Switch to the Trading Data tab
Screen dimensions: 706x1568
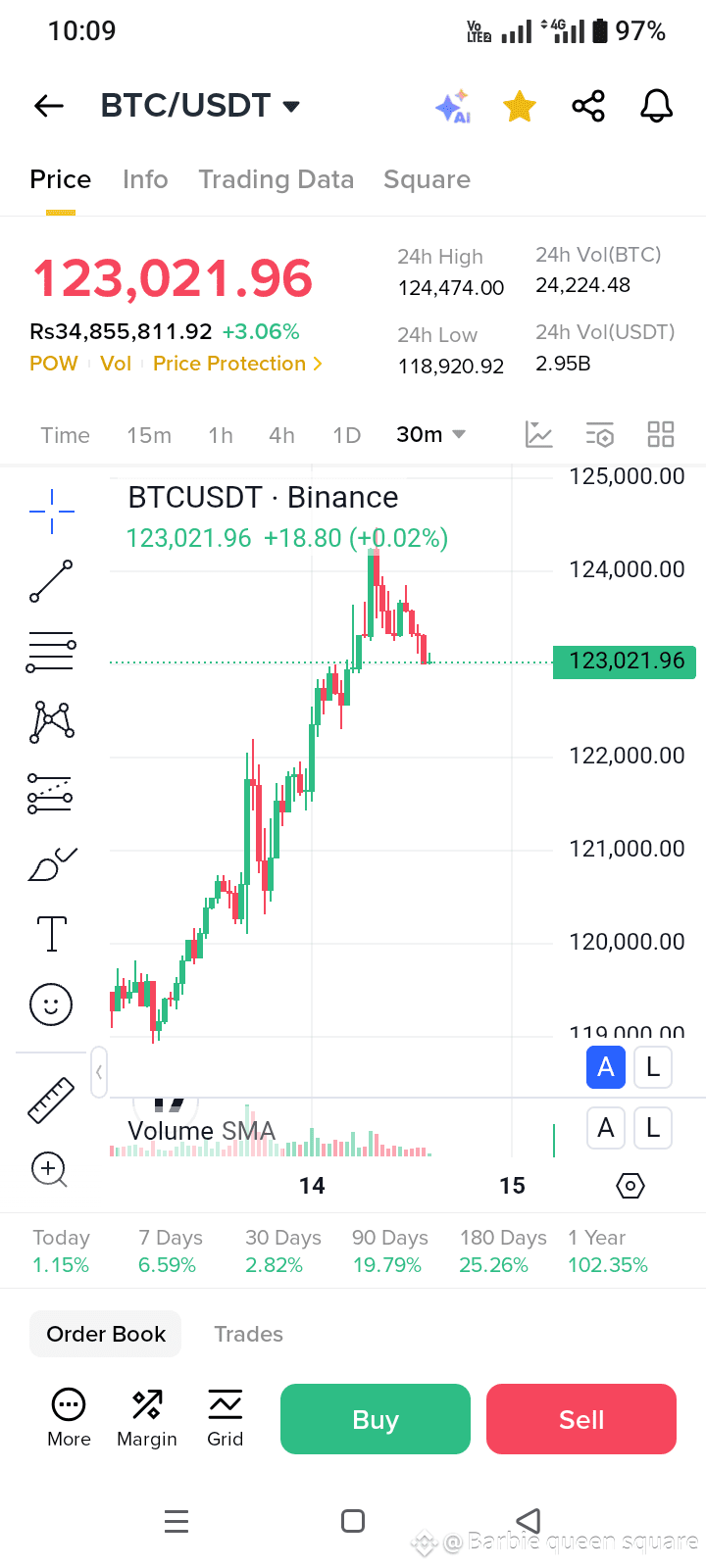(276, 179)
